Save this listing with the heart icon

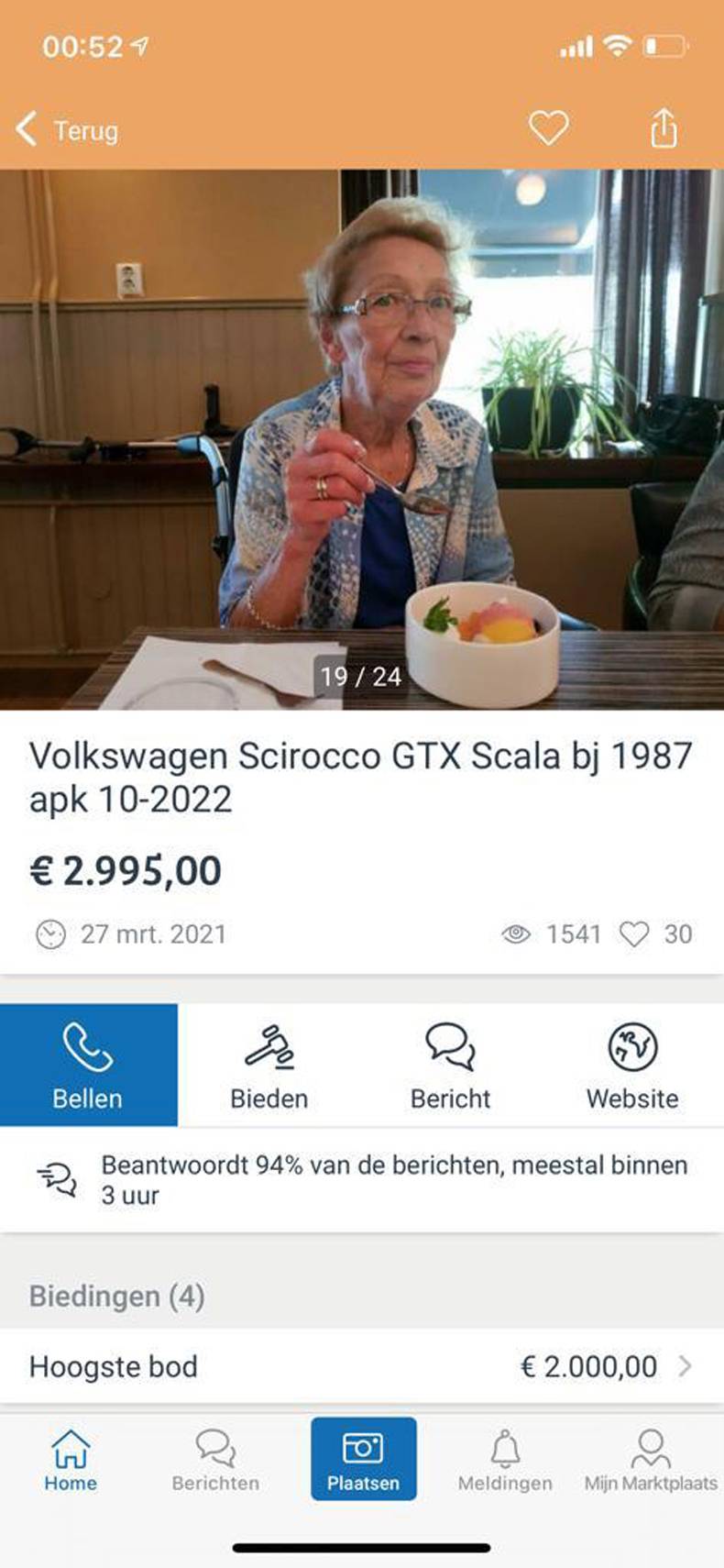[x=548, y=127]
